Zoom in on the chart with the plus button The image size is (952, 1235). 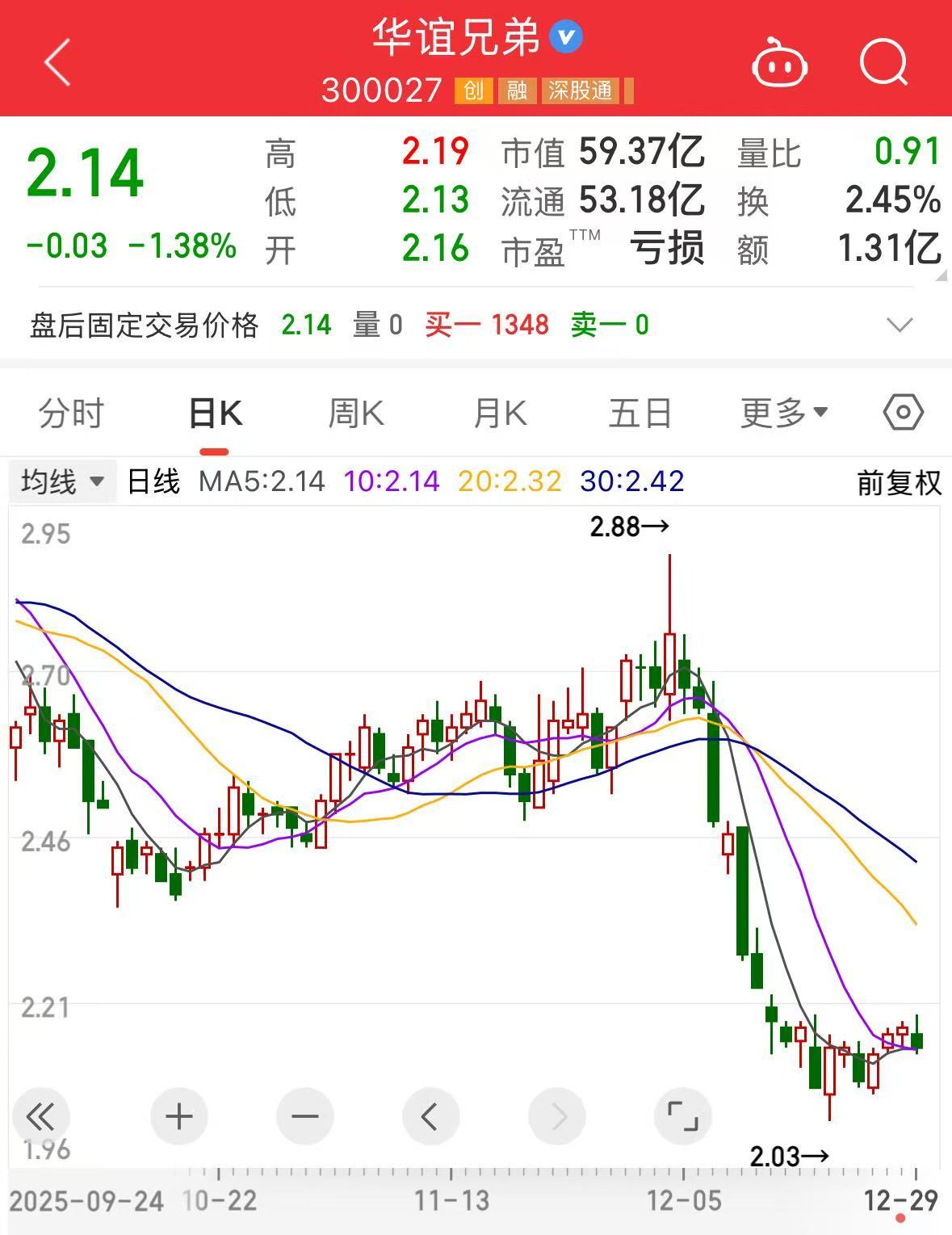click(x=178, y=1116)
